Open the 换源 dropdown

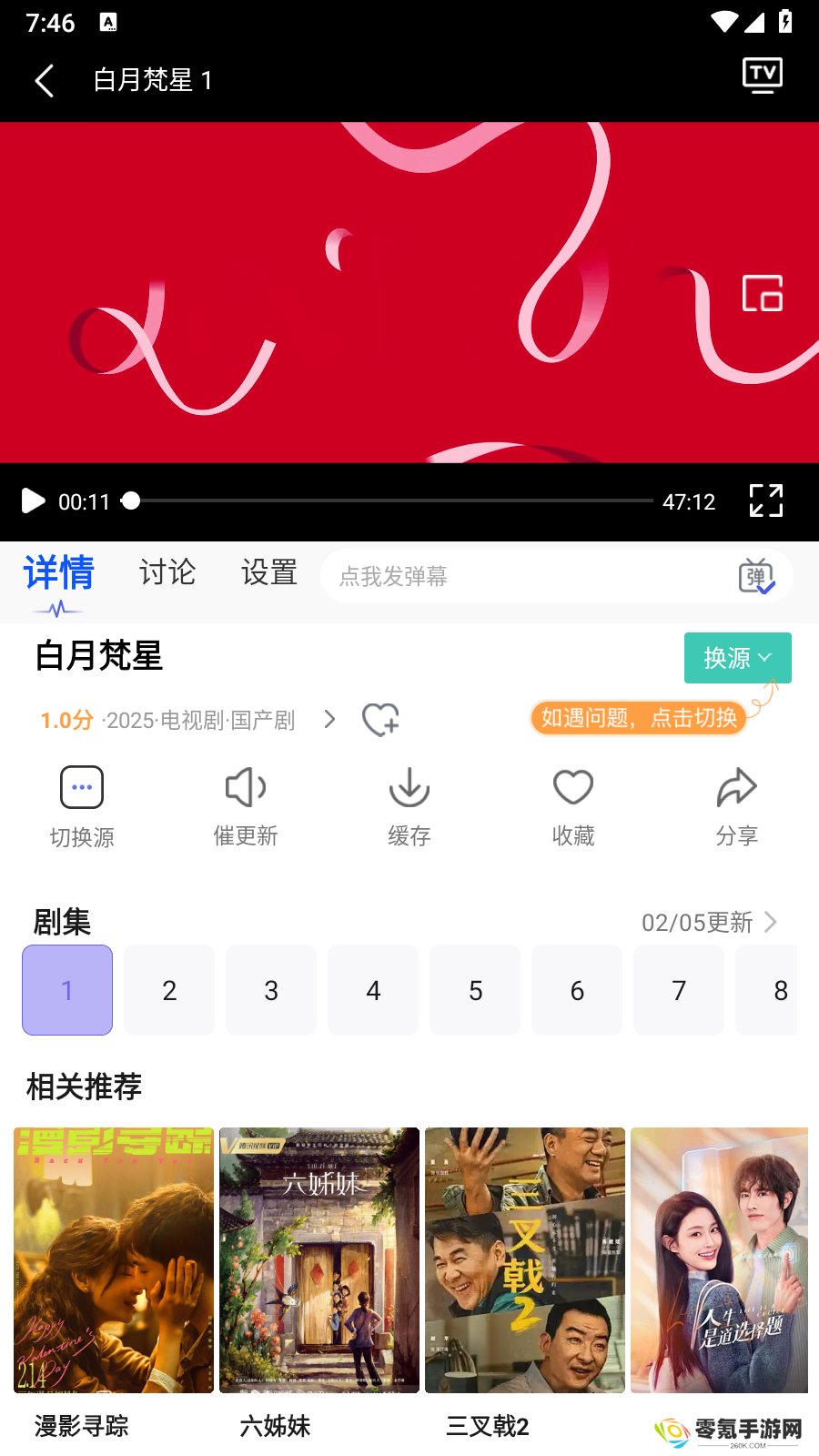click(737, 657)
